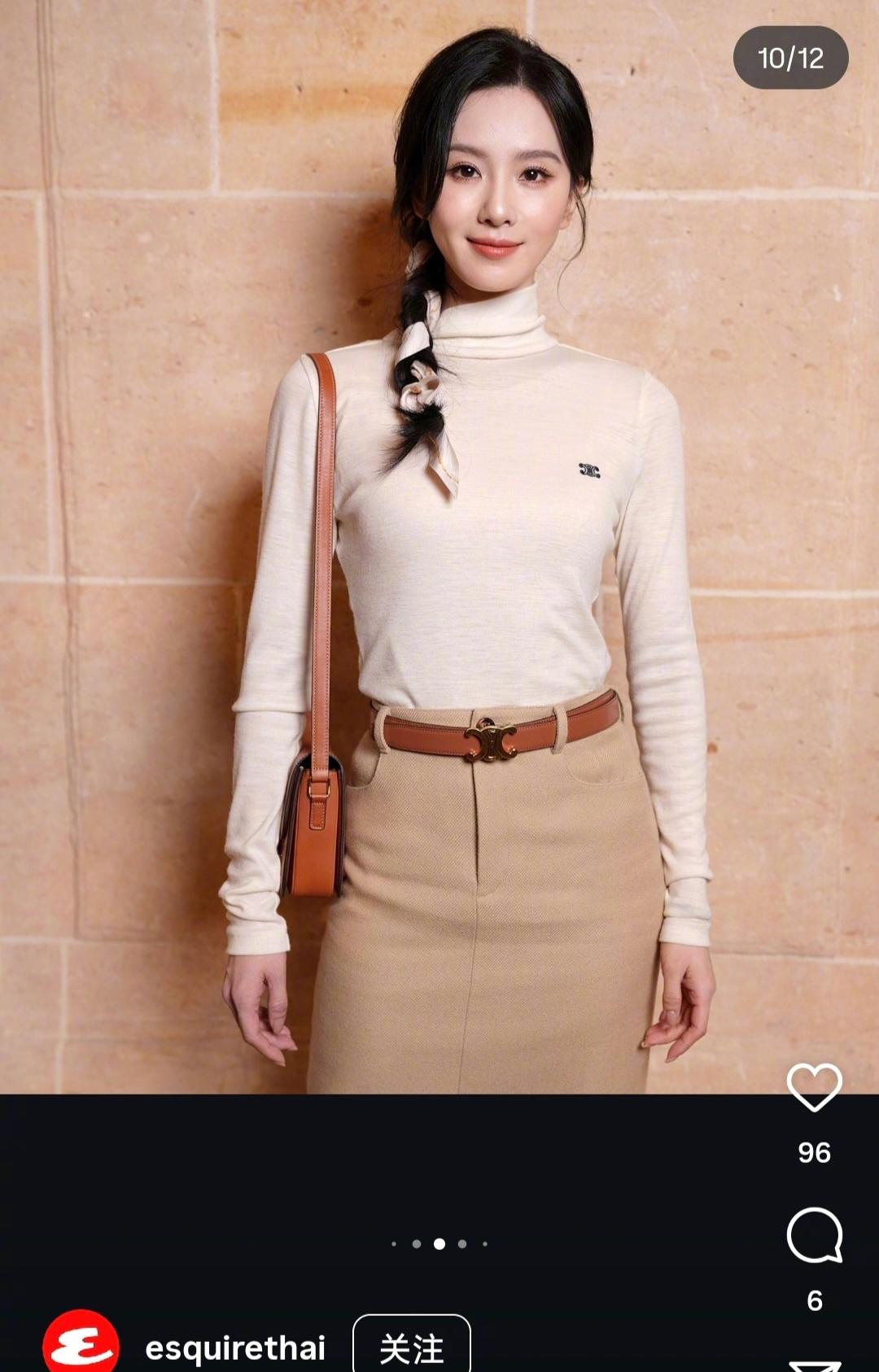The image size is (879, 1372).
Task: Like this post with the heart icon
Action: pos(814,1087)
